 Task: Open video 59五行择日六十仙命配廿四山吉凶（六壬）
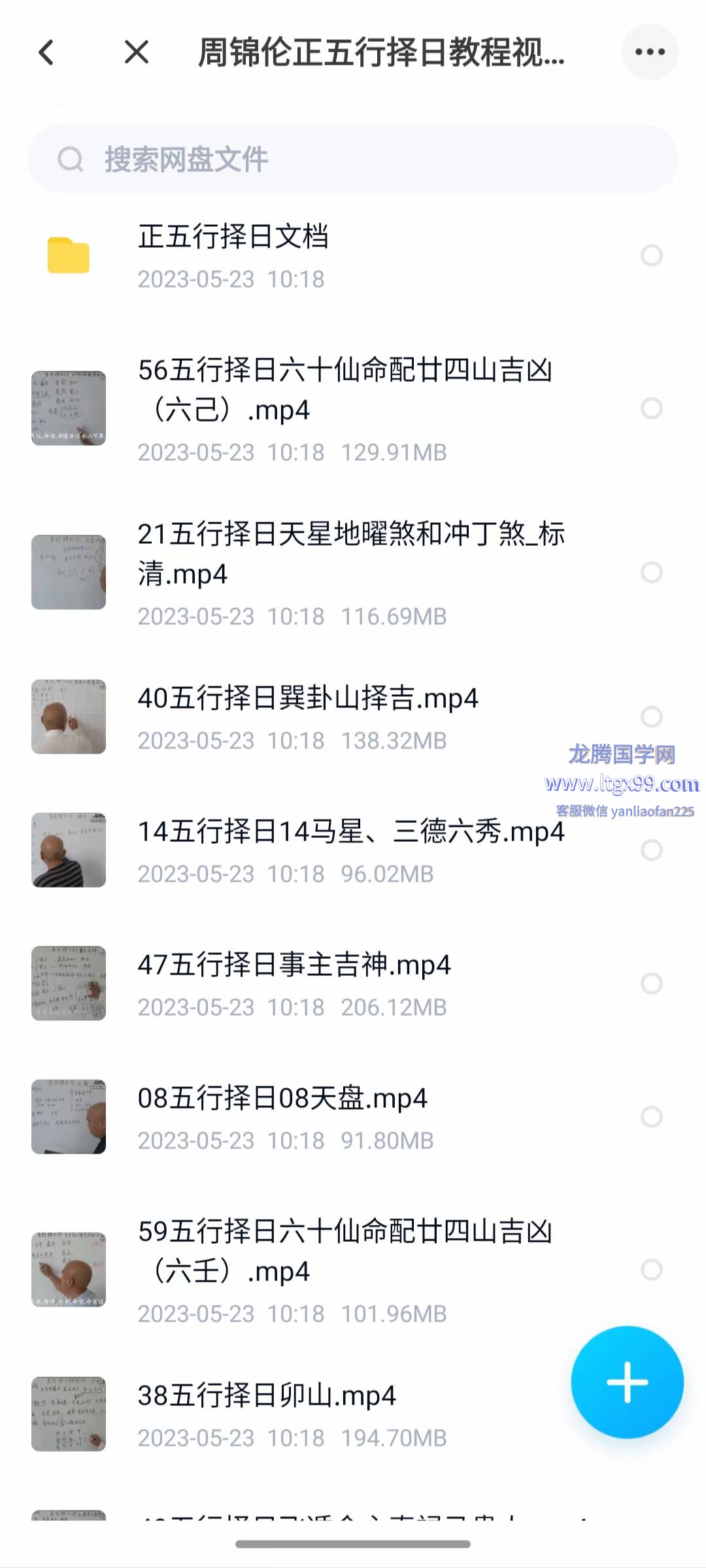pyautogui.click(x=345, y=1251)
